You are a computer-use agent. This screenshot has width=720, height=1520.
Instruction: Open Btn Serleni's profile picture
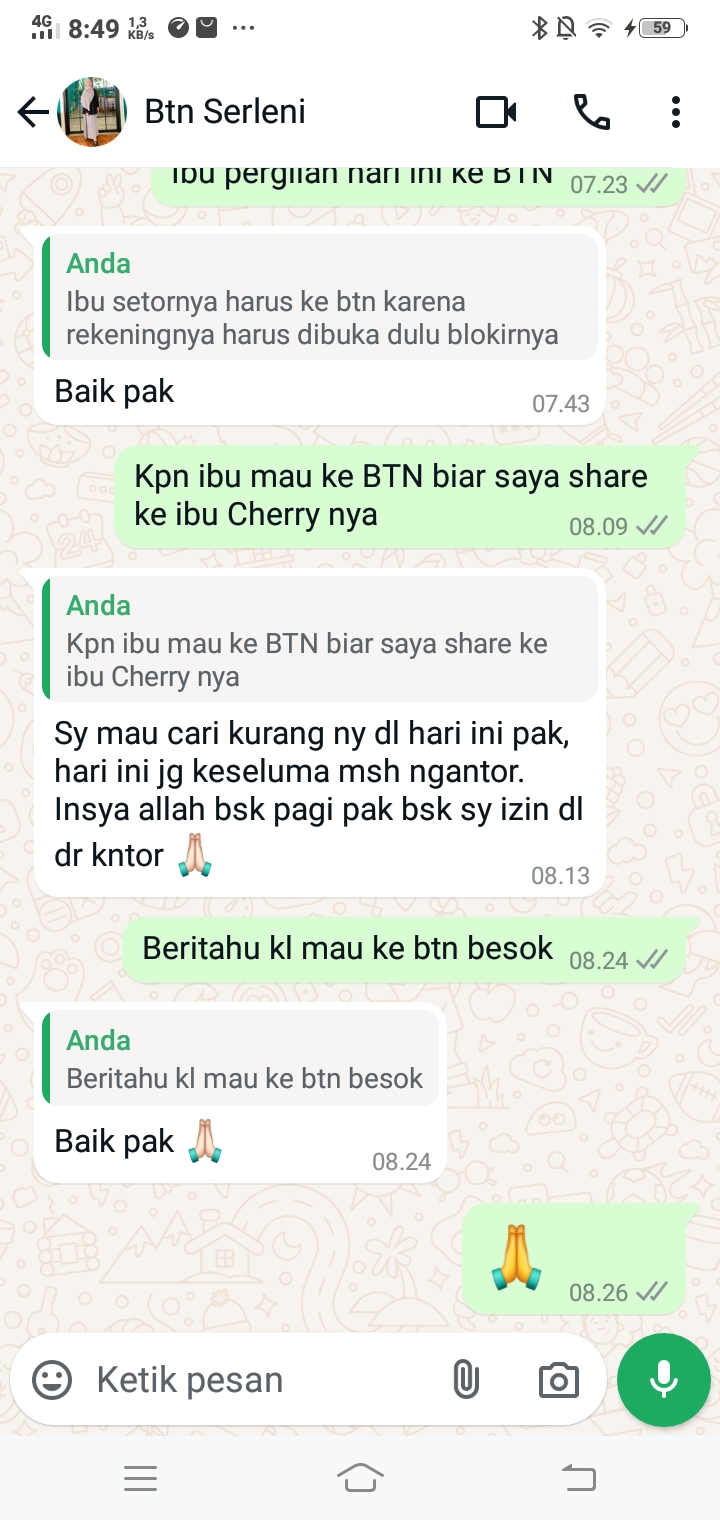(x=93, y=113)
